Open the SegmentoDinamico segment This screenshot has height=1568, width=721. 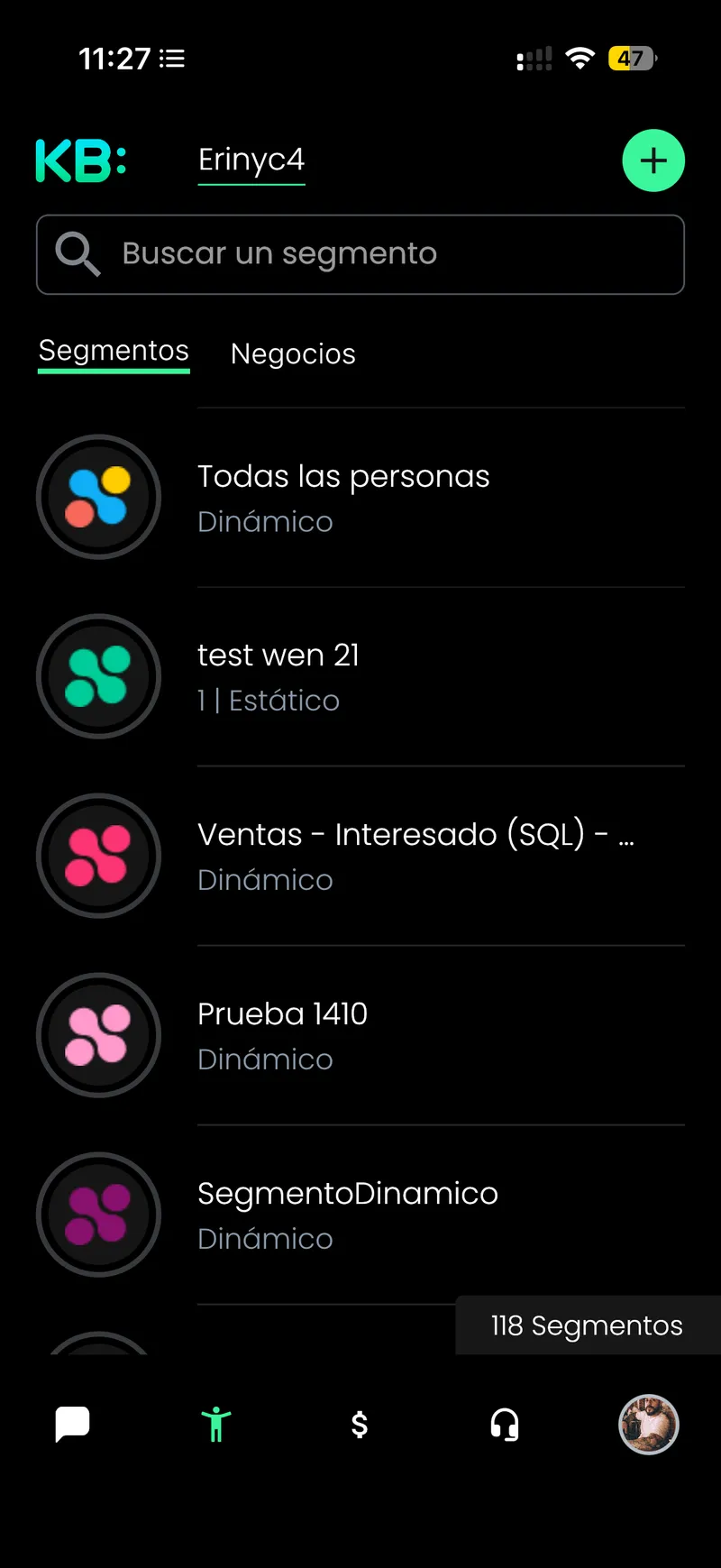[360, 1215]
